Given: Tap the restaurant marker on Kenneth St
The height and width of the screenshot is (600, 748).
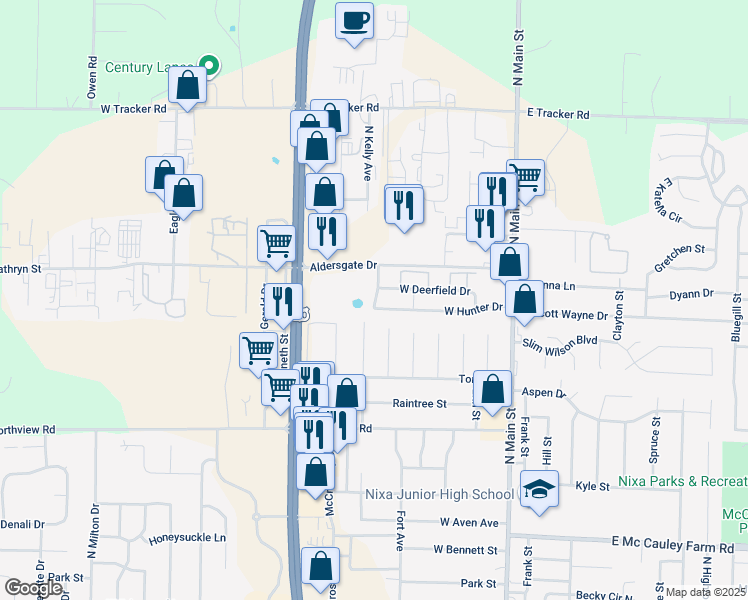Looking at the screenshot, I should 285,300.
